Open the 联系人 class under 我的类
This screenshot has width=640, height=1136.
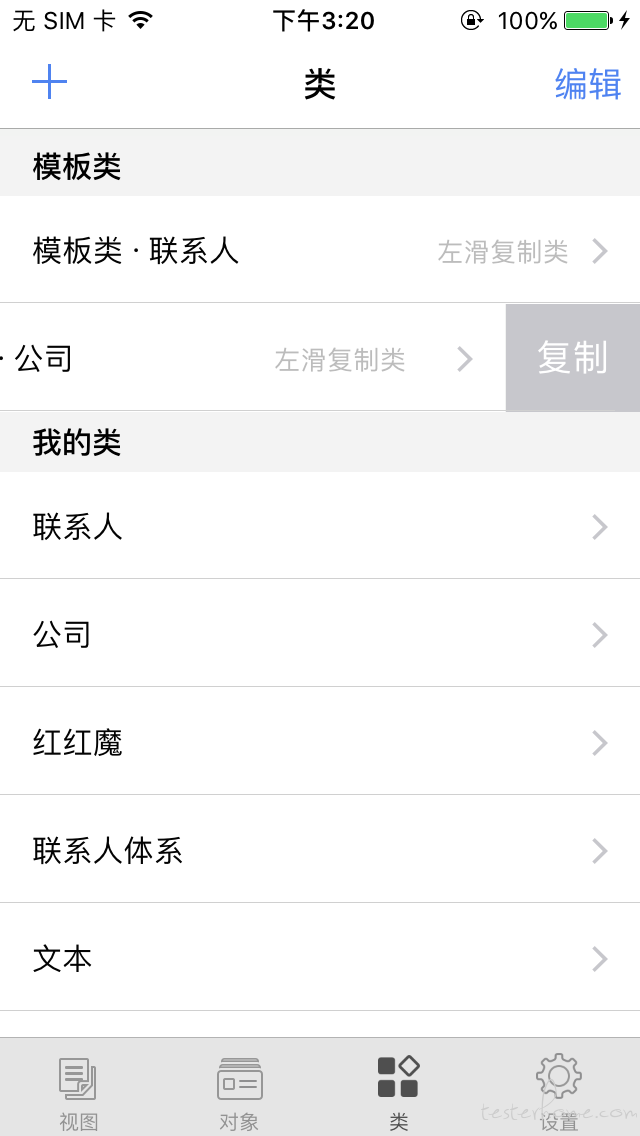click(x=320, y=526)
